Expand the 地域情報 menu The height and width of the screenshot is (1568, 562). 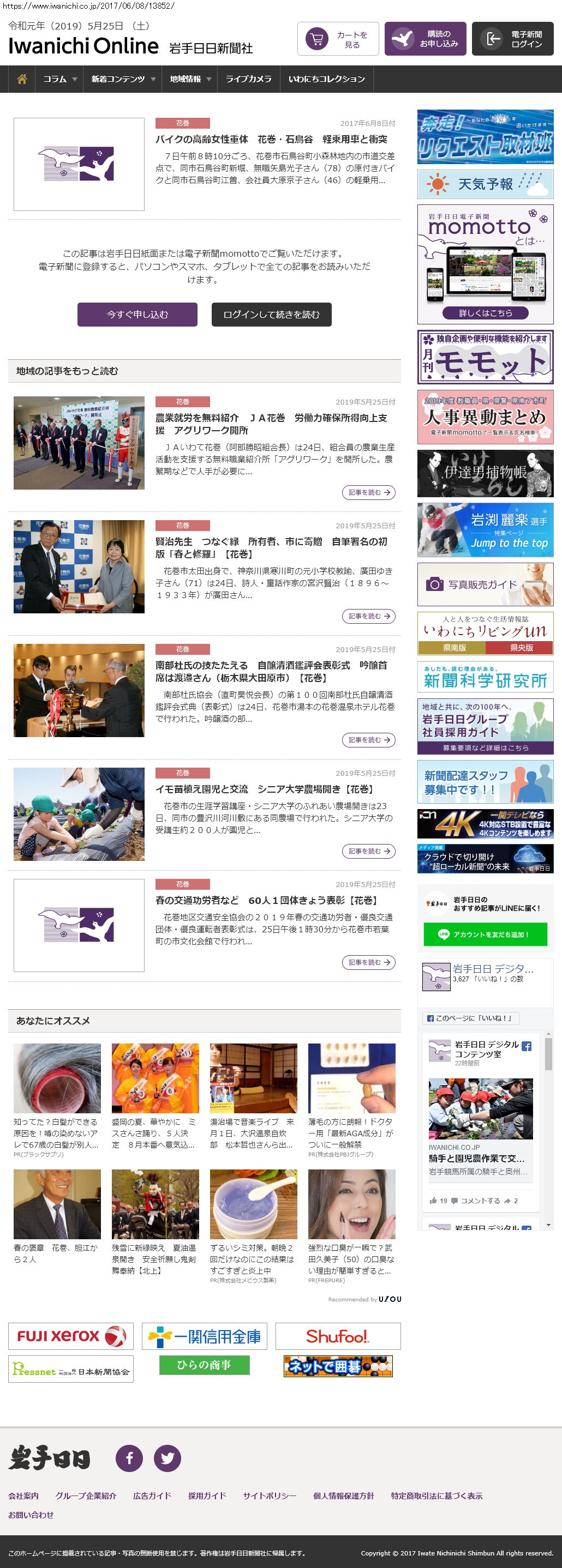pyautogui.click(x=190, y=79)
